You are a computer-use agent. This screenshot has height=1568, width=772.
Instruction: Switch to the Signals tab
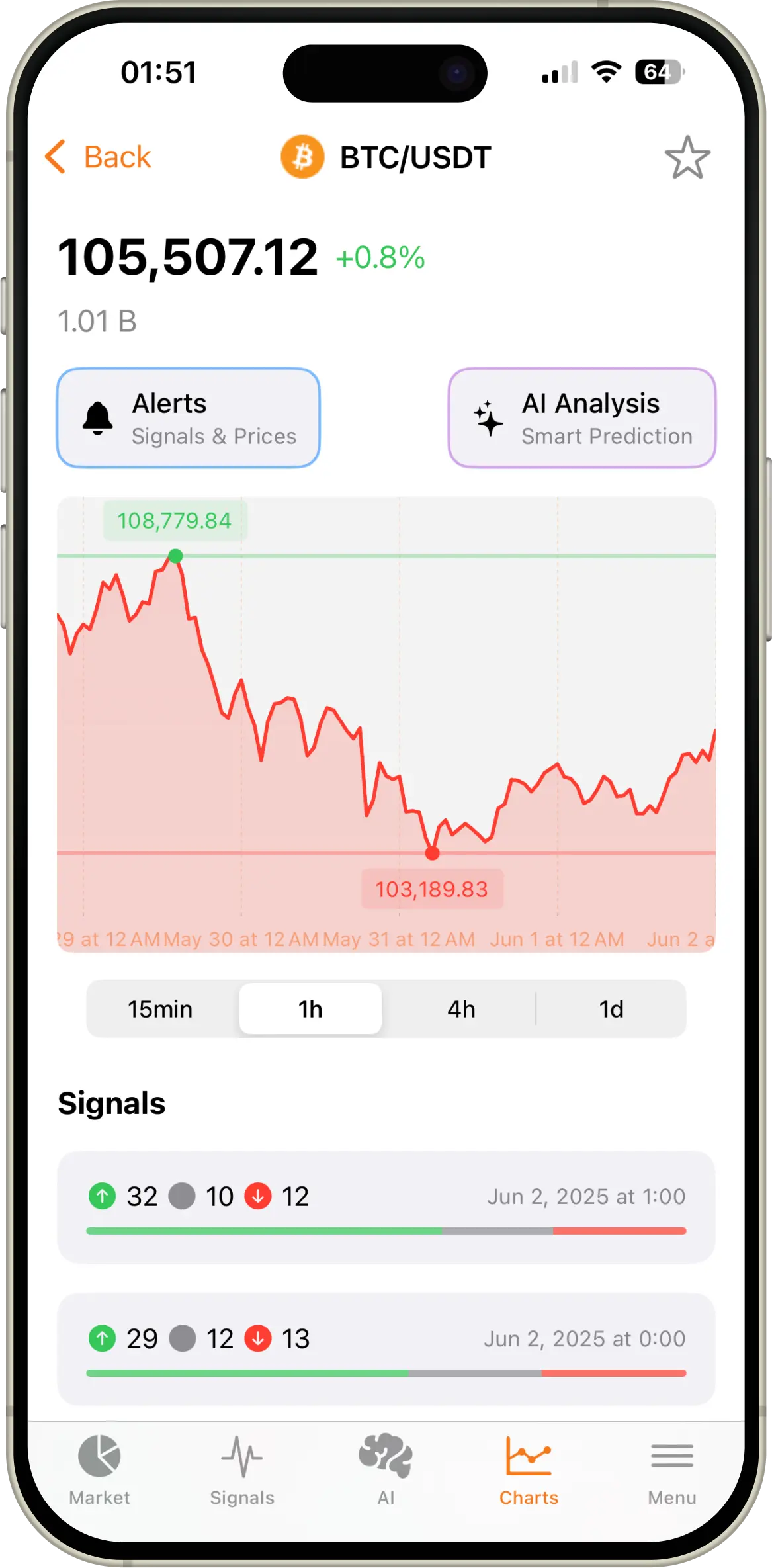click(242, 1470)
